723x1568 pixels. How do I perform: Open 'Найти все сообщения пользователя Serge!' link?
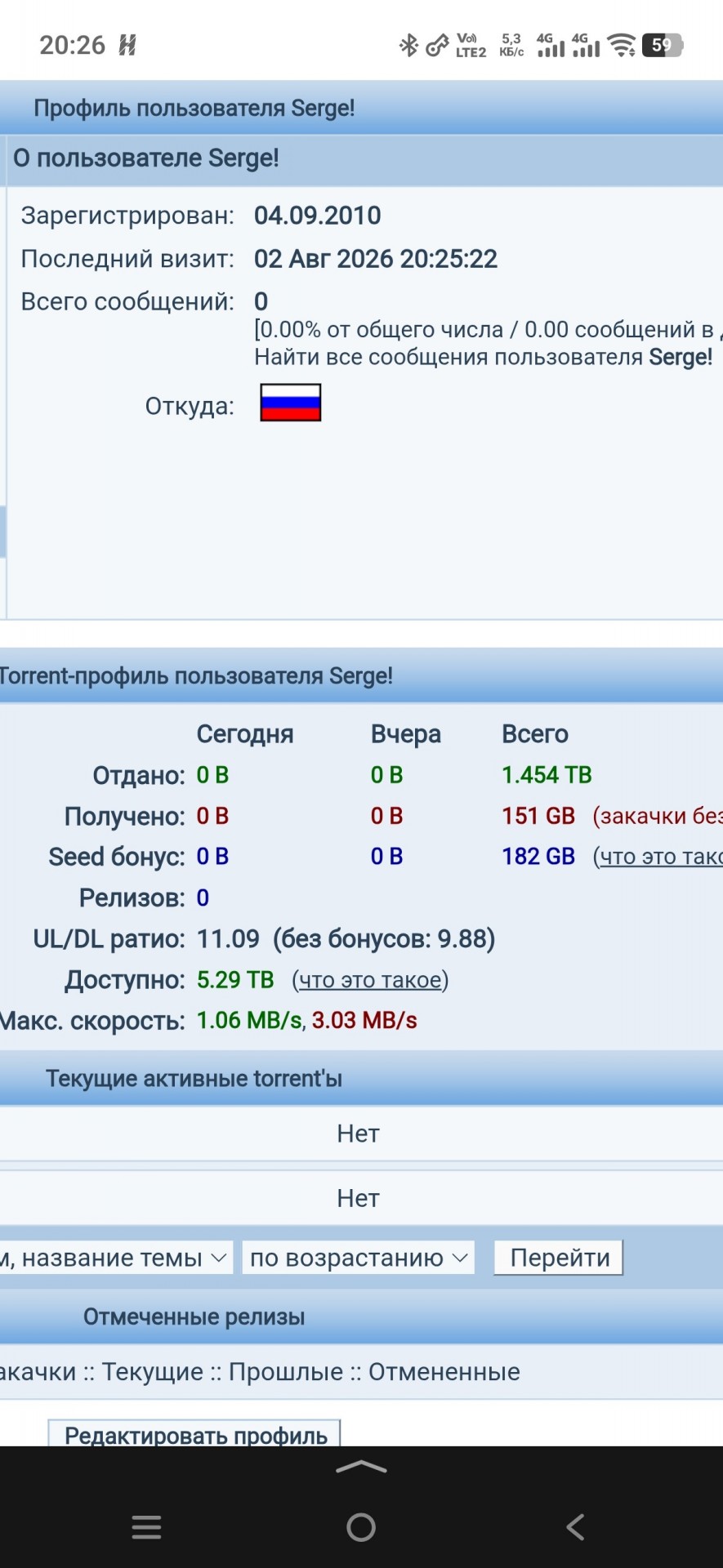point(483,358)
